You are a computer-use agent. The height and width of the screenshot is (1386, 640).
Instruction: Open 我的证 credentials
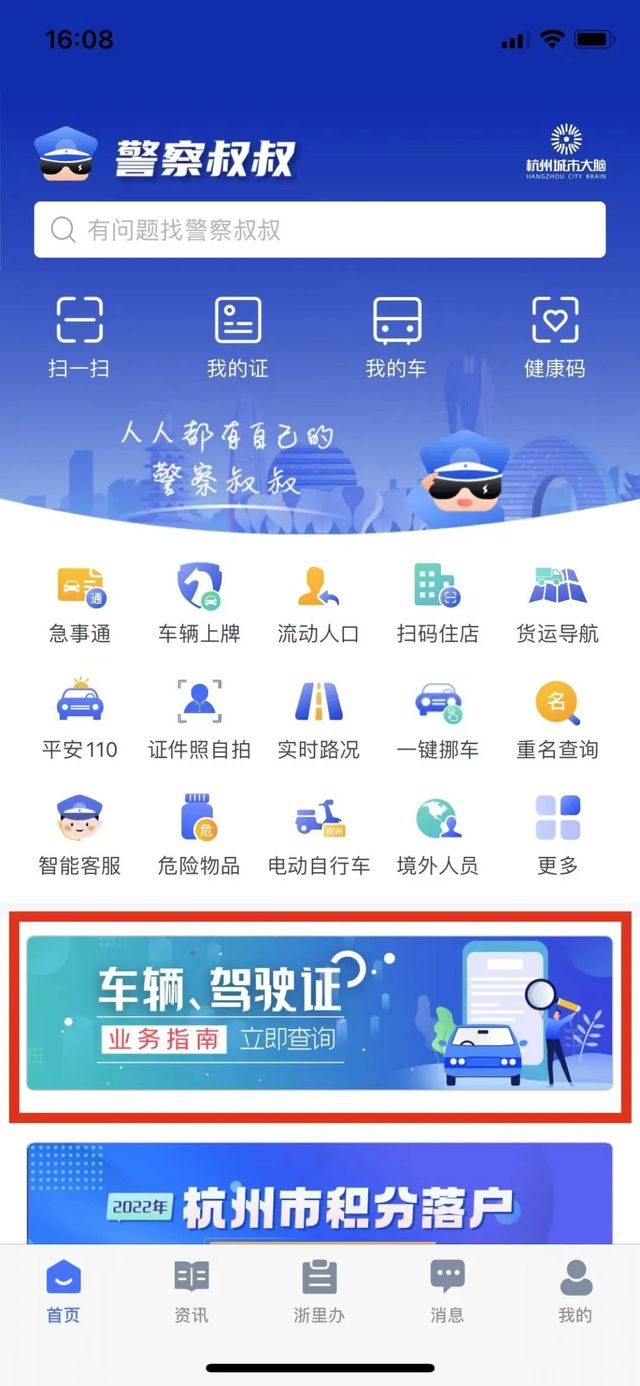[238, 336]
